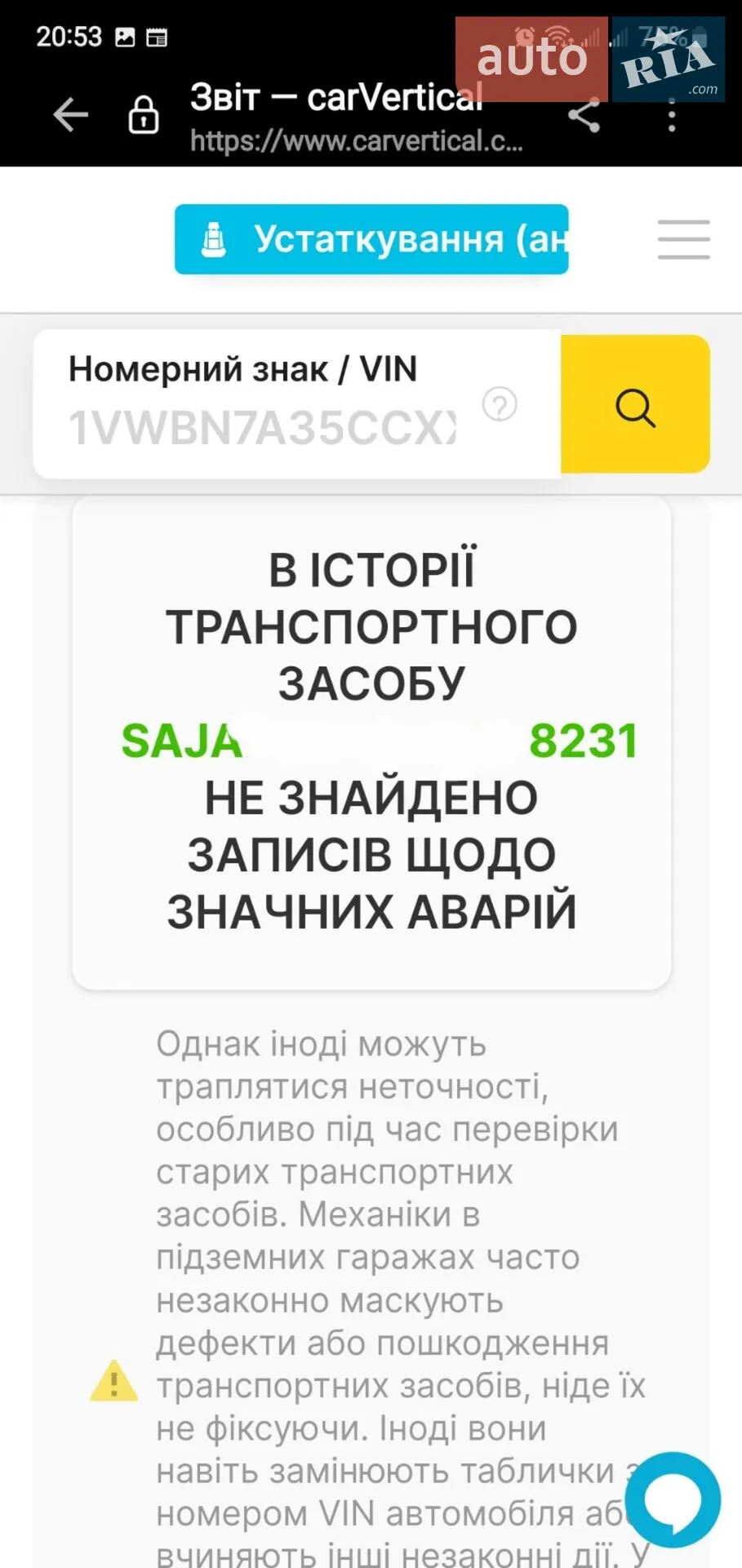The image size is (742, 1568).
Task: View site security lock info
Action: pyautogui.click(x=144, y=114)
